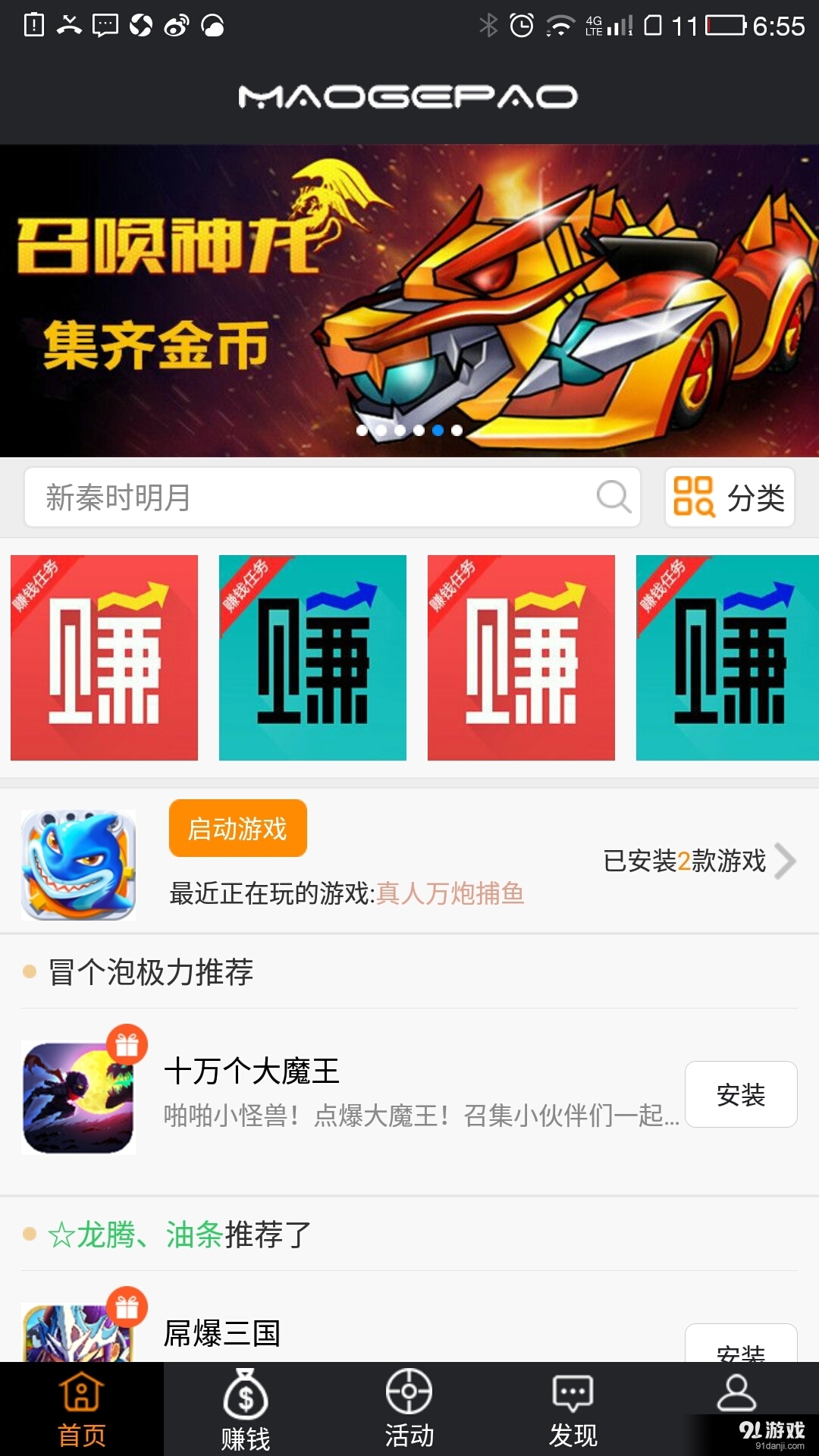Launch the shark fishing game icon
The image size is (819, 1456).
(x=78, y=866)
